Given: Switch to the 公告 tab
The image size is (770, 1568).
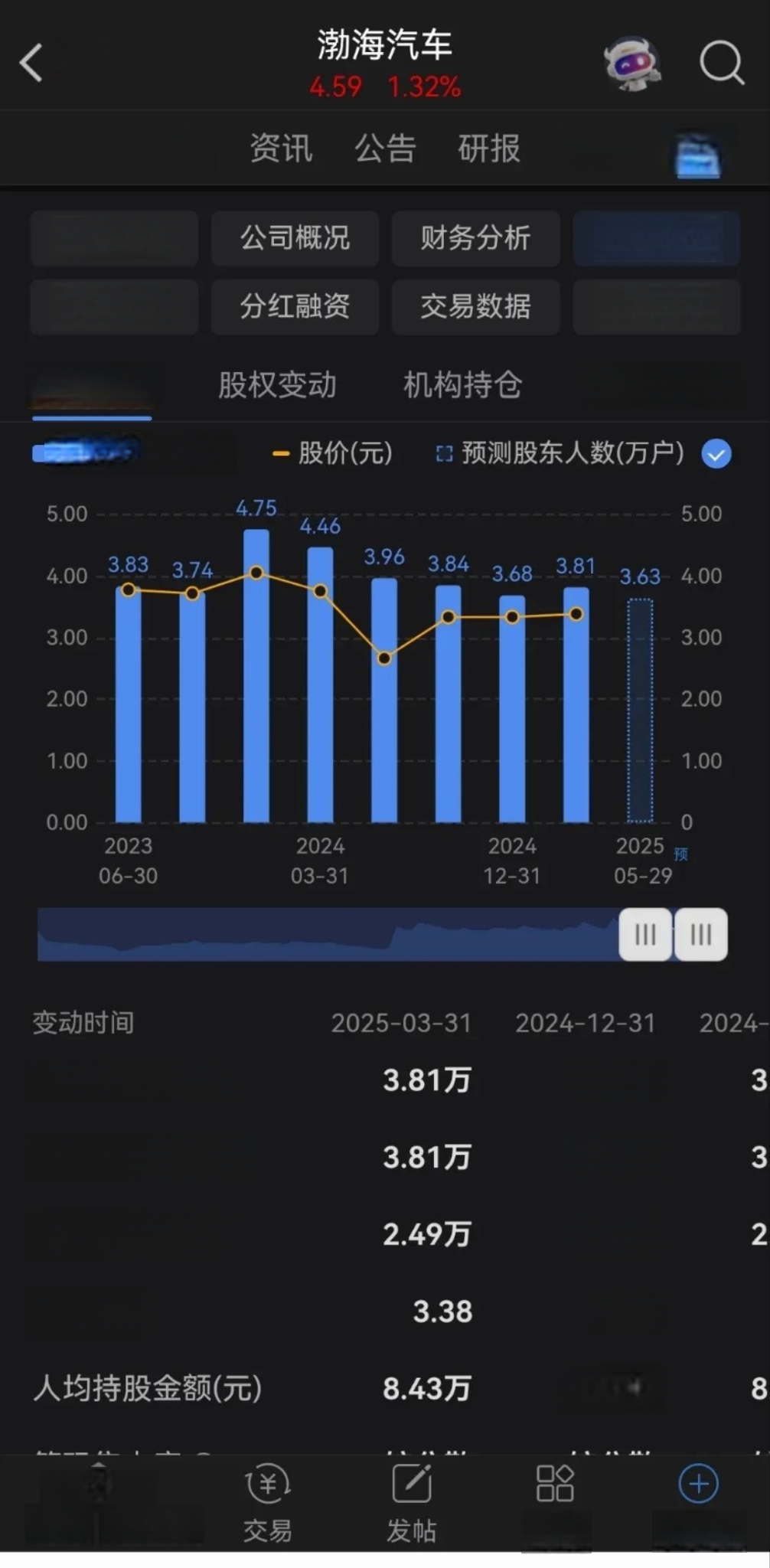Looking at the screenshot, I should 385,148.
